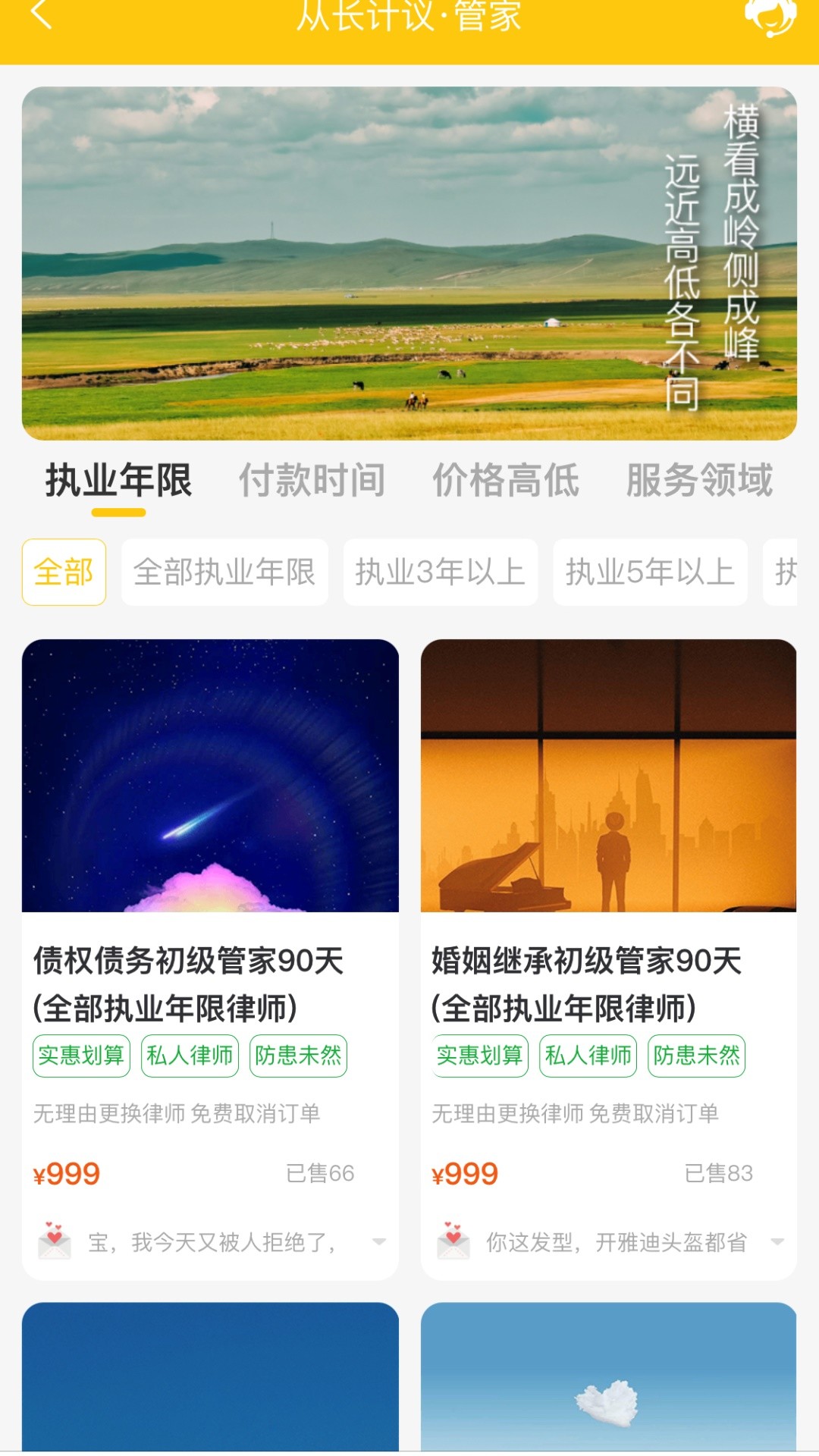Expand the 你这发型 message dropdown
This screenshot has height=1456, width=819.
point(777,1241)
